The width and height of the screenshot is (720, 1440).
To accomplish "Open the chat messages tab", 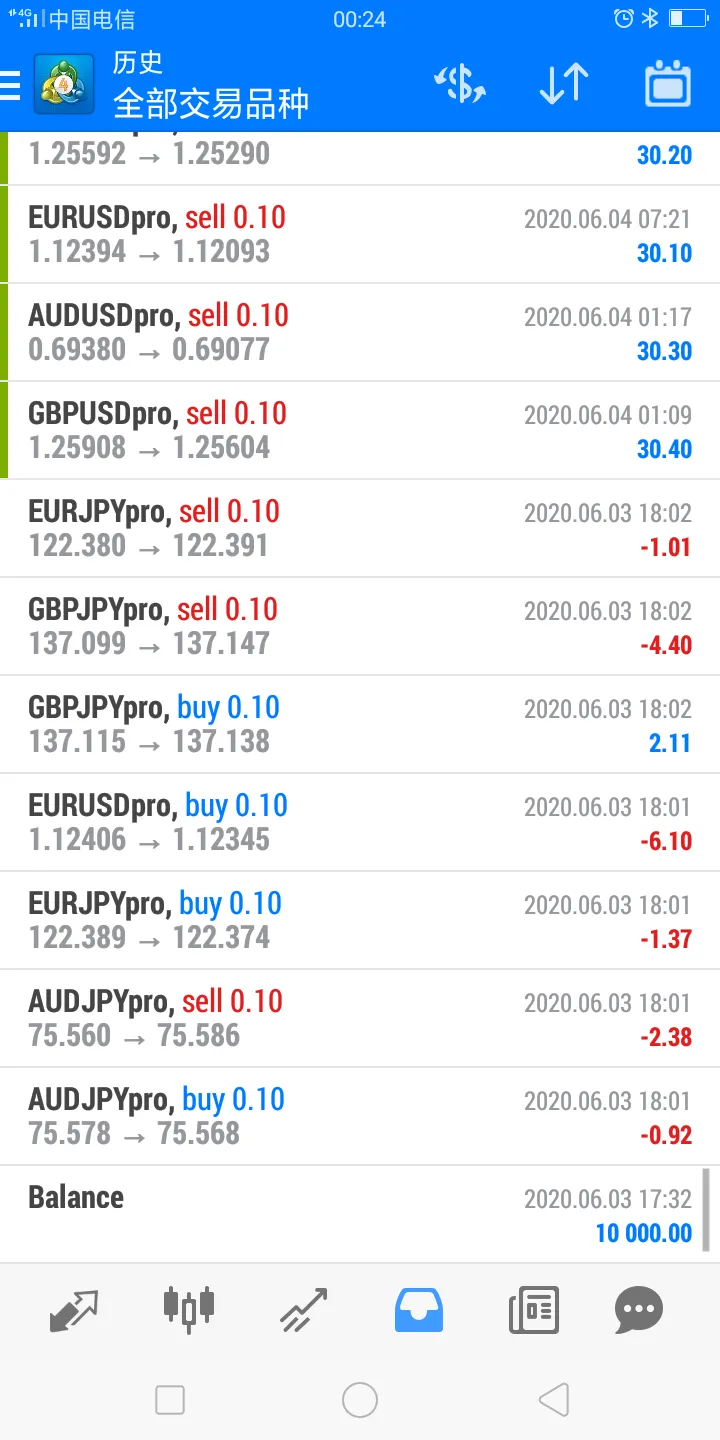I will 639,1309.
